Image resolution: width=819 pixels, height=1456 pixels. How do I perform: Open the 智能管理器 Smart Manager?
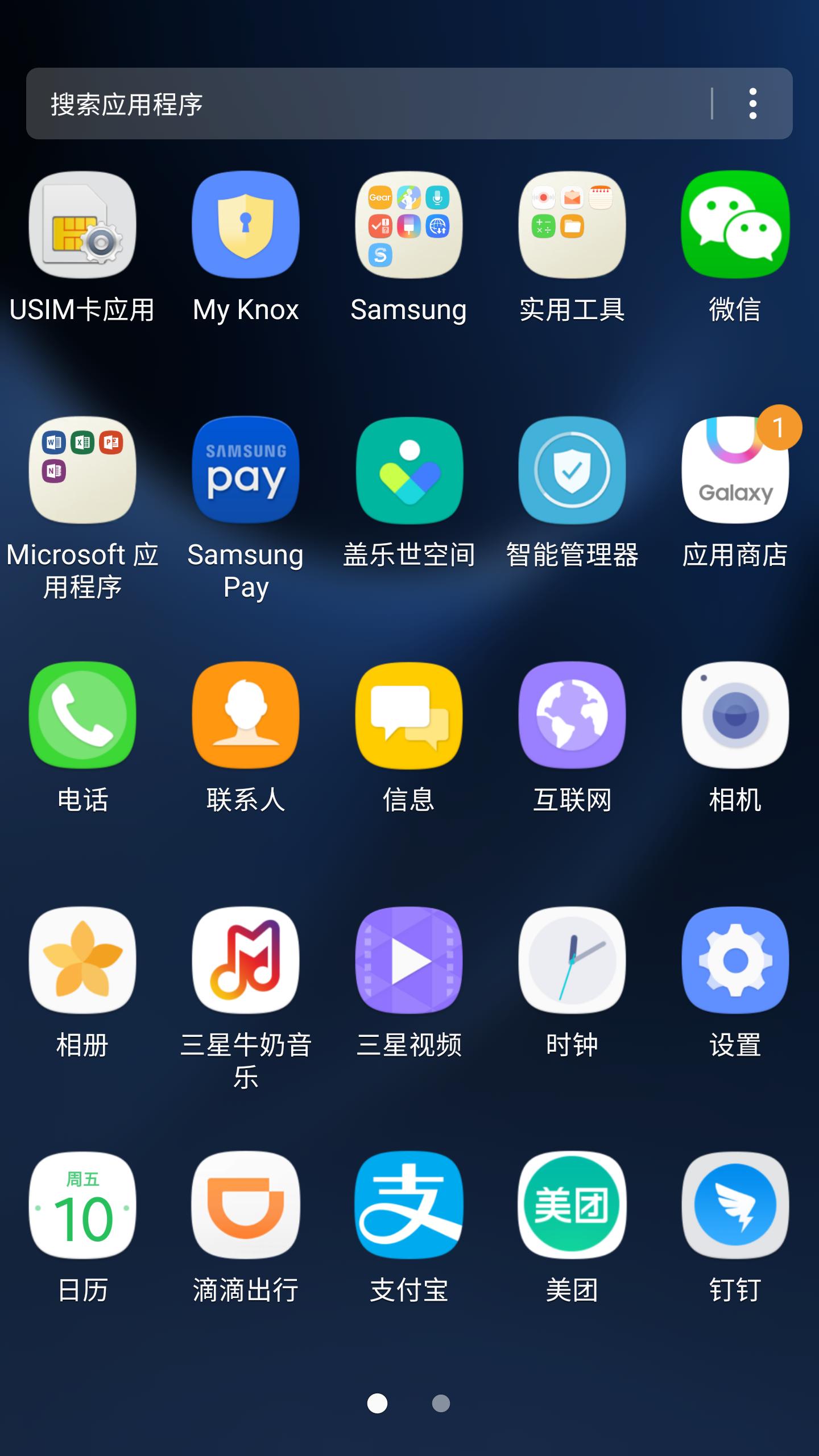[572, 470]
